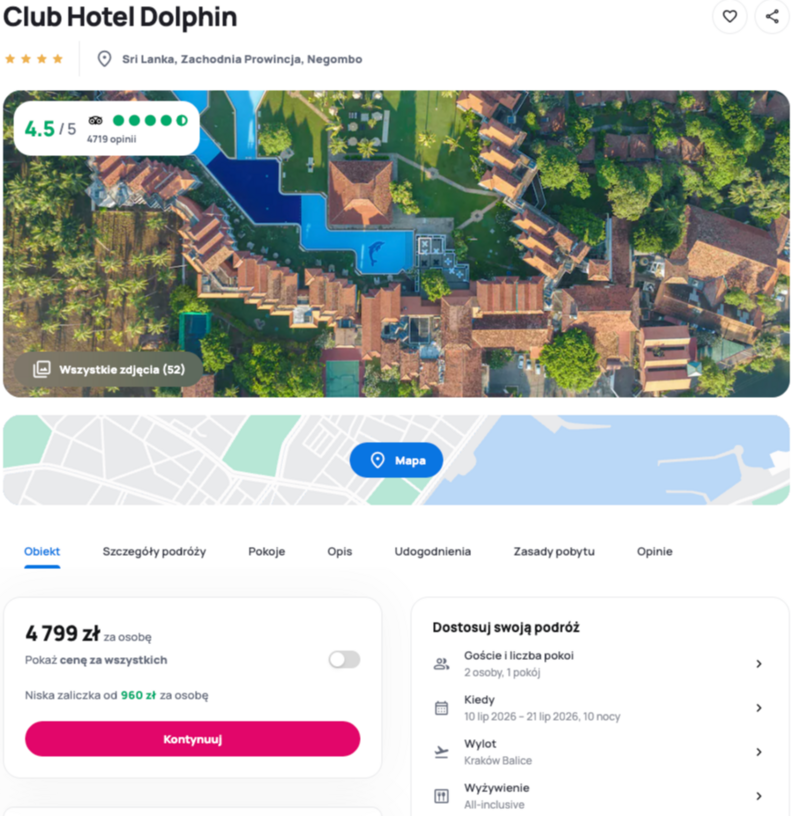The image size is (800, 816).
Task: Tap the Kontynuuj button
Action: tap(192, 739)
